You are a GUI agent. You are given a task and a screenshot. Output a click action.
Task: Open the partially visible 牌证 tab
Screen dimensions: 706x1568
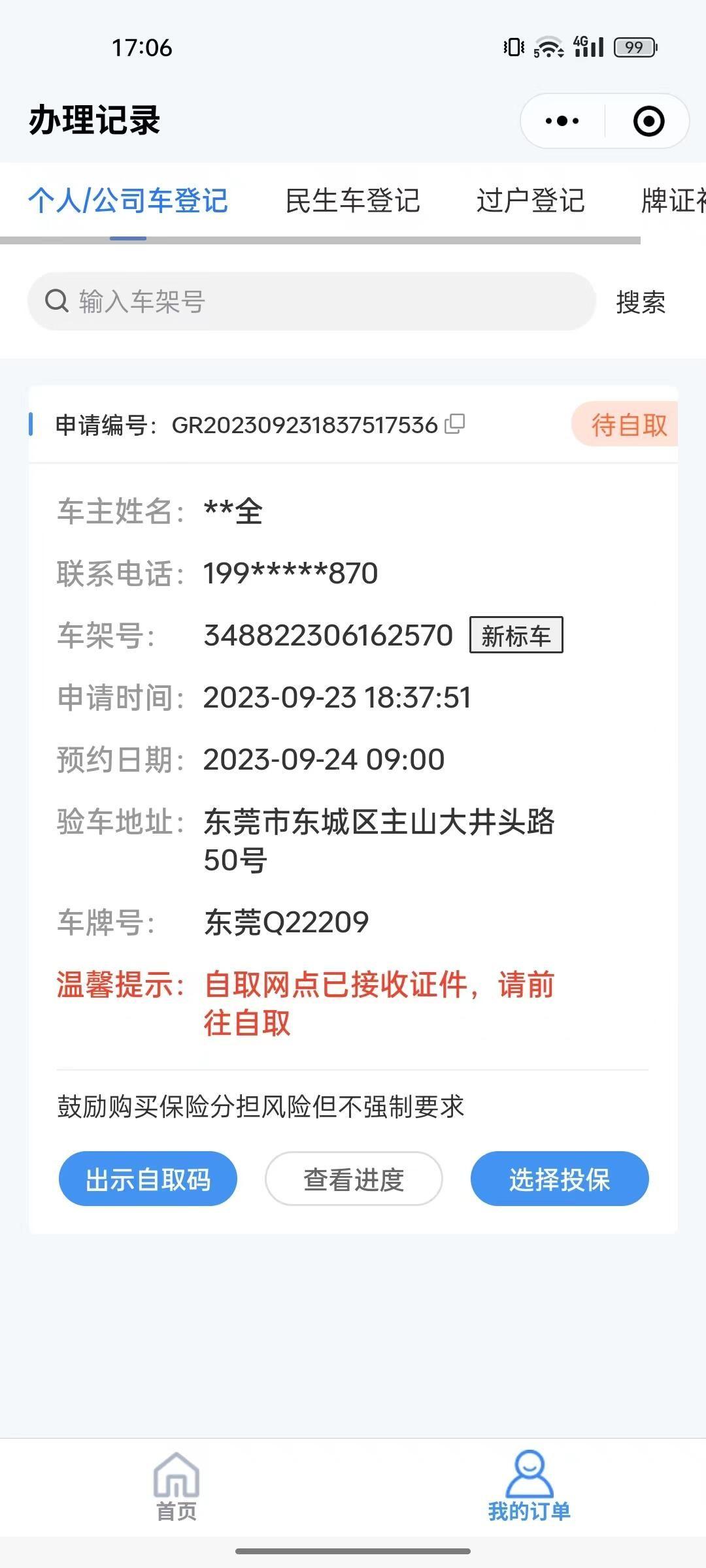point(673,201)
